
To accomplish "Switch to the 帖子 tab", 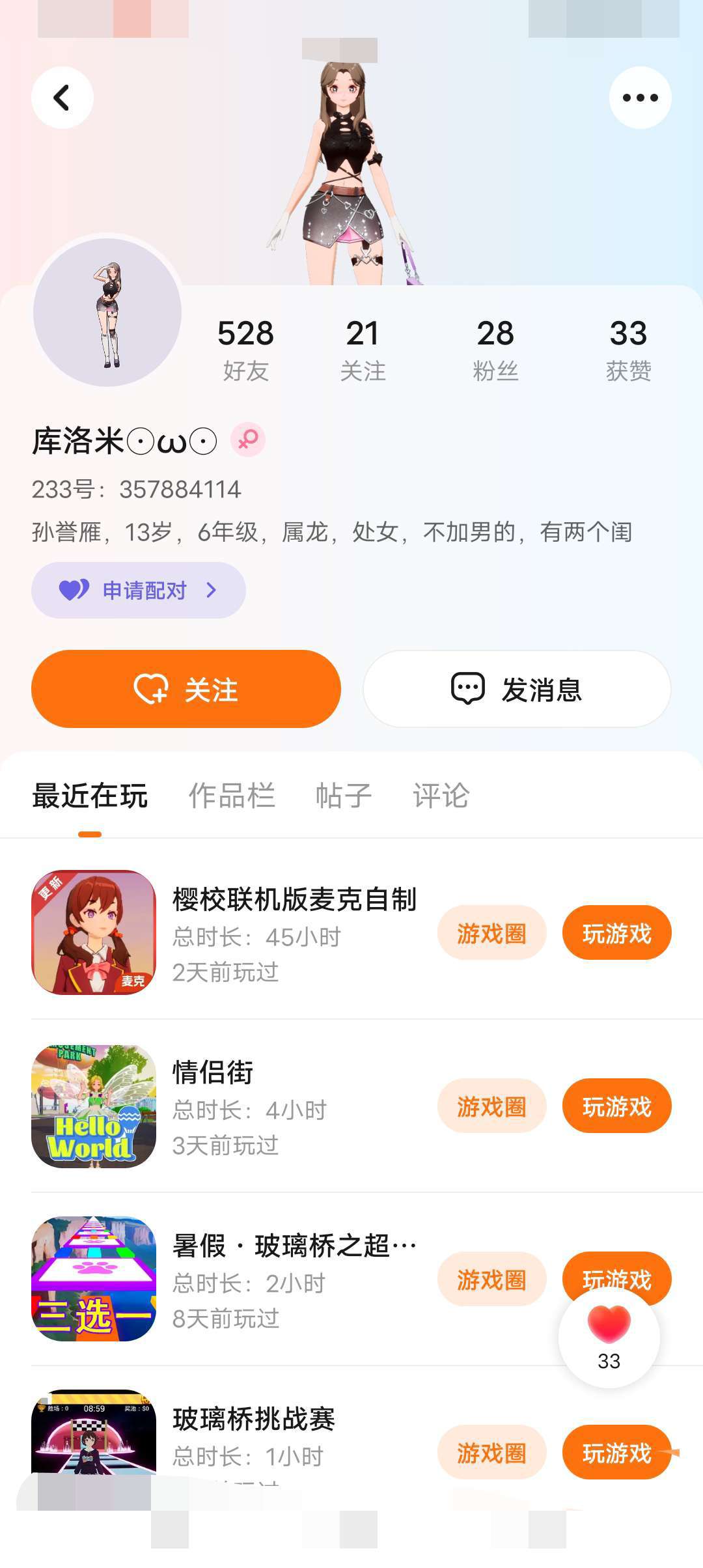I will [343, 796].
